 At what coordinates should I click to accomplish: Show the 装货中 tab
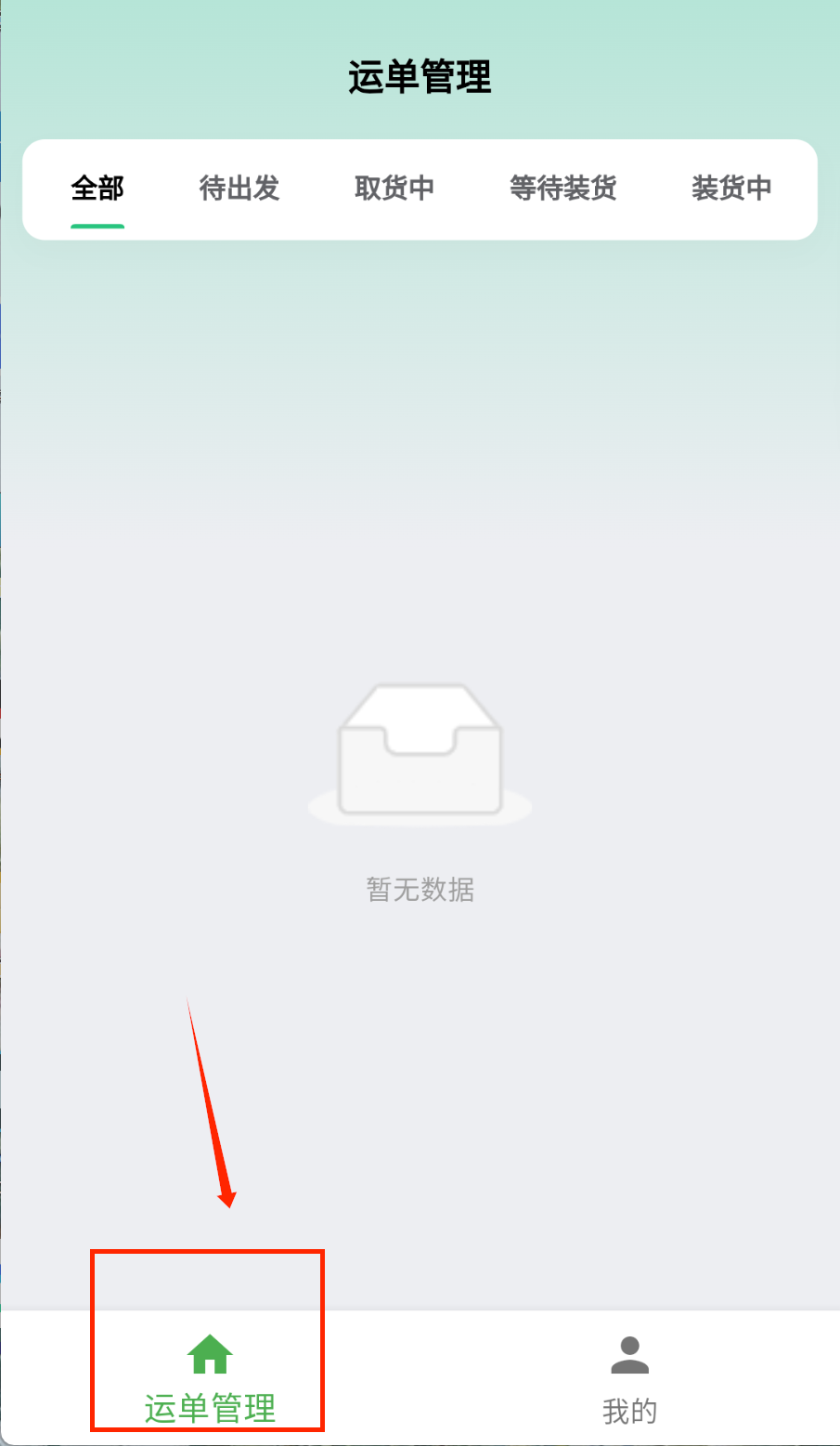coord(731,189)
